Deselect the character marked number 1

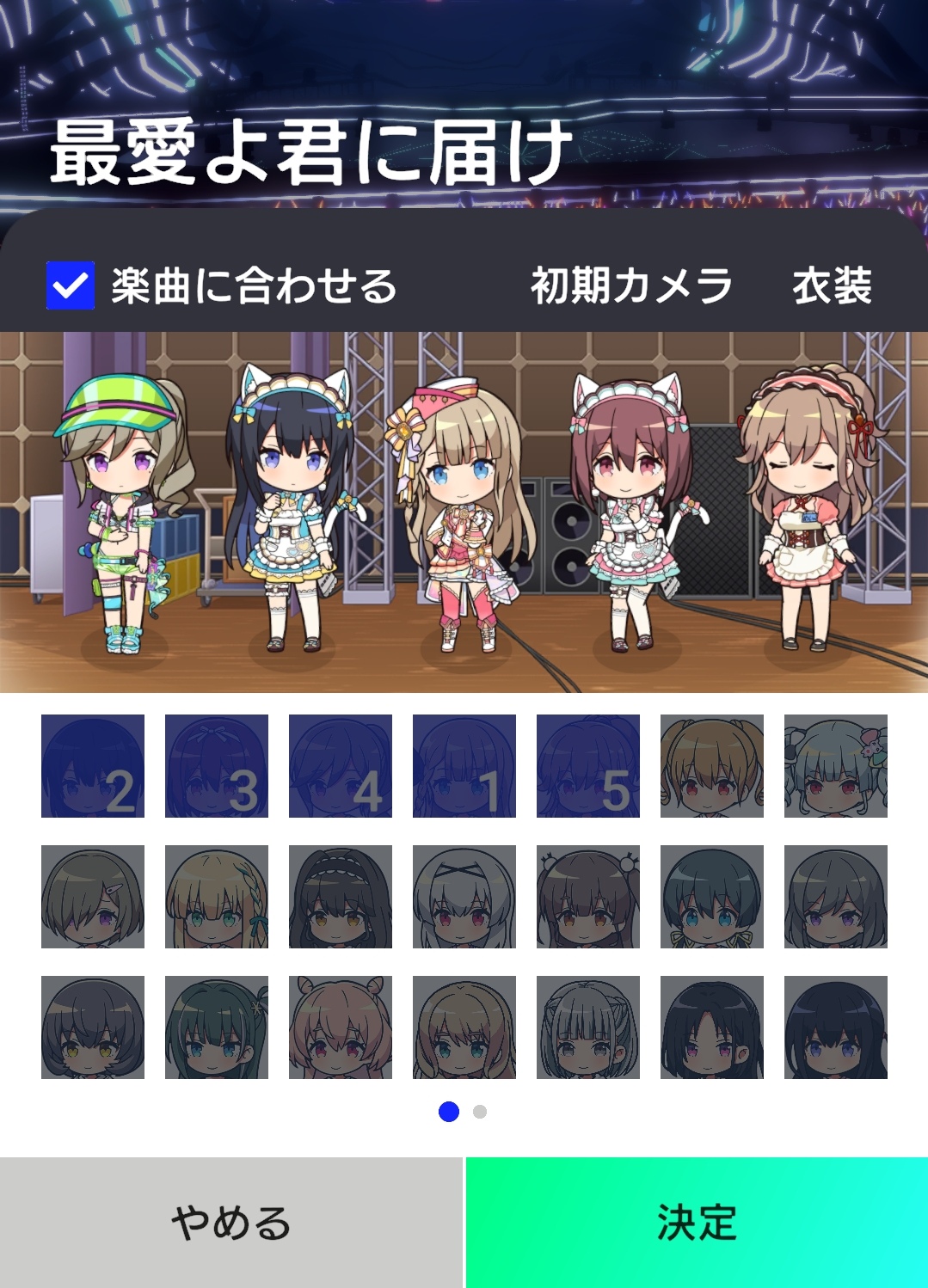click(x=464, y=766)
